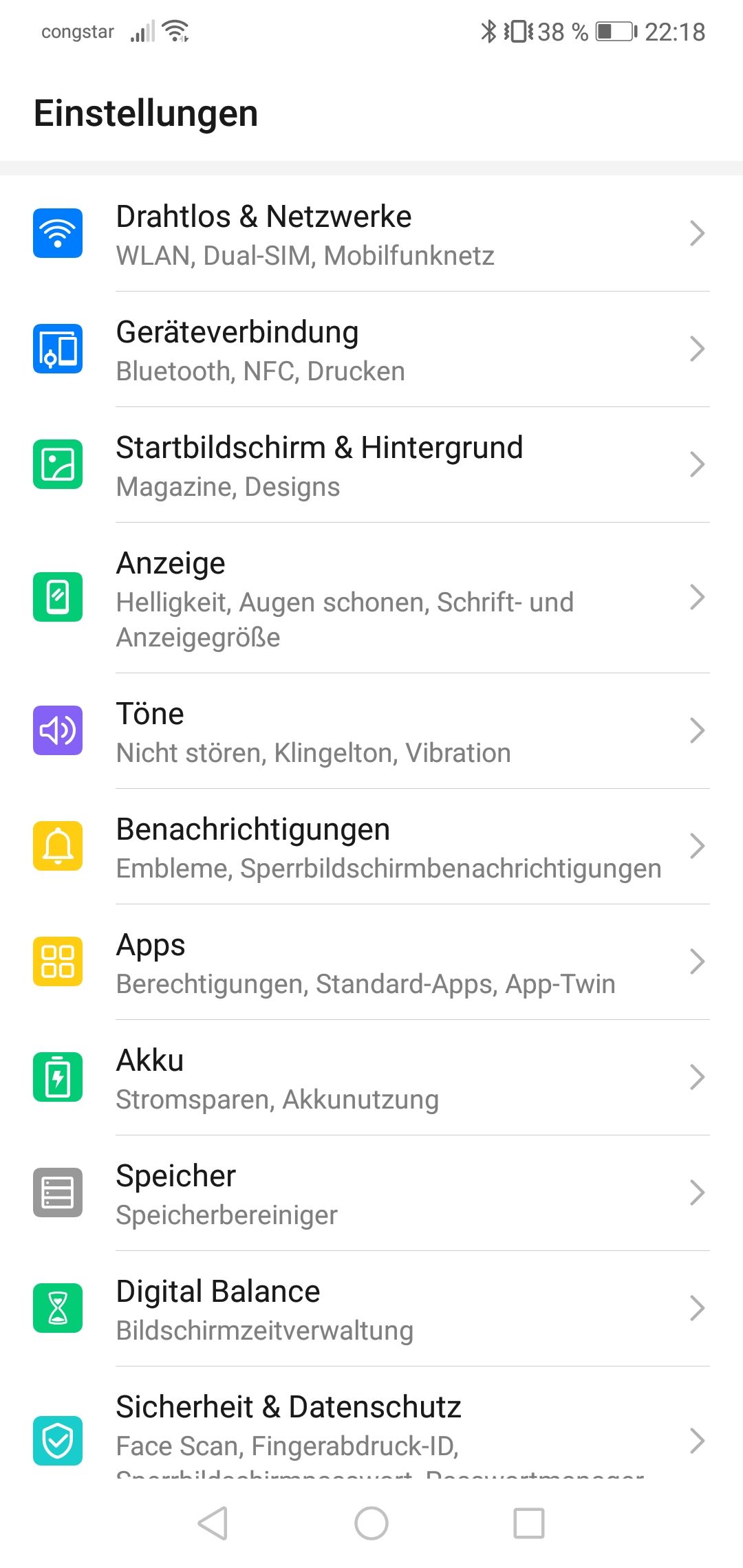This screenshot has height=1568, width=743.
Task: Go to Startbildschirm & Hintergrund
Action: 371,465
